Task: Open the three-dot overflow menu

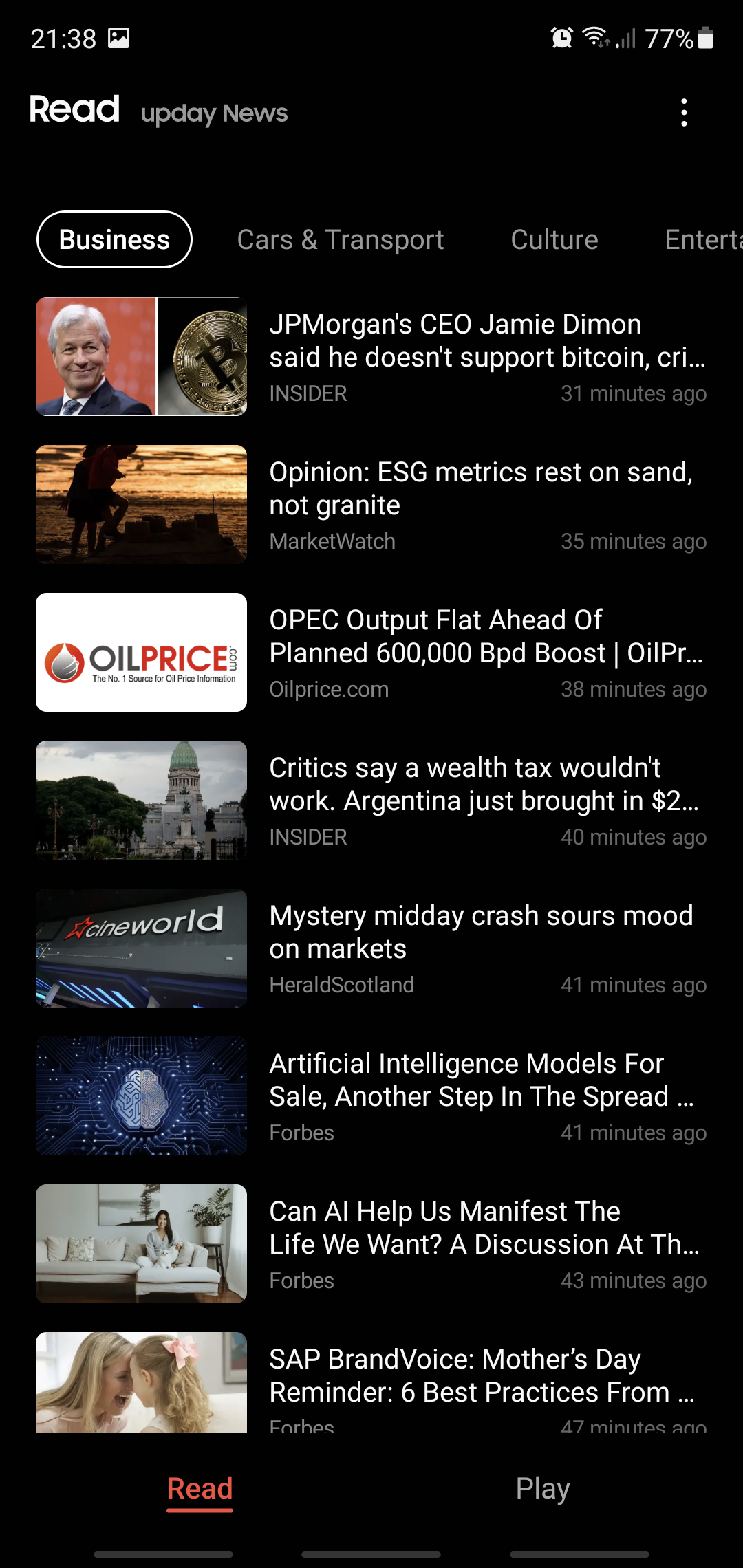Action: tap(684, 113)
